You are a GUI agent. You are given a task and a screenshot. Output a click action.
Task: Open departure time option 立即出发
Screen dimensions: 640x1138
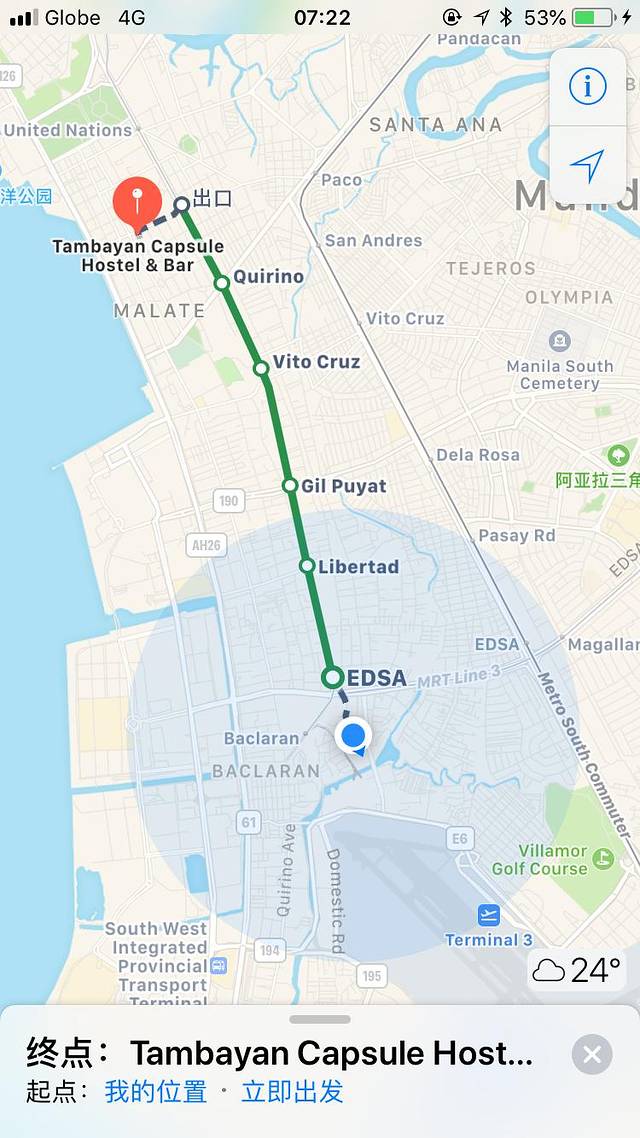tap(292, 1091)
